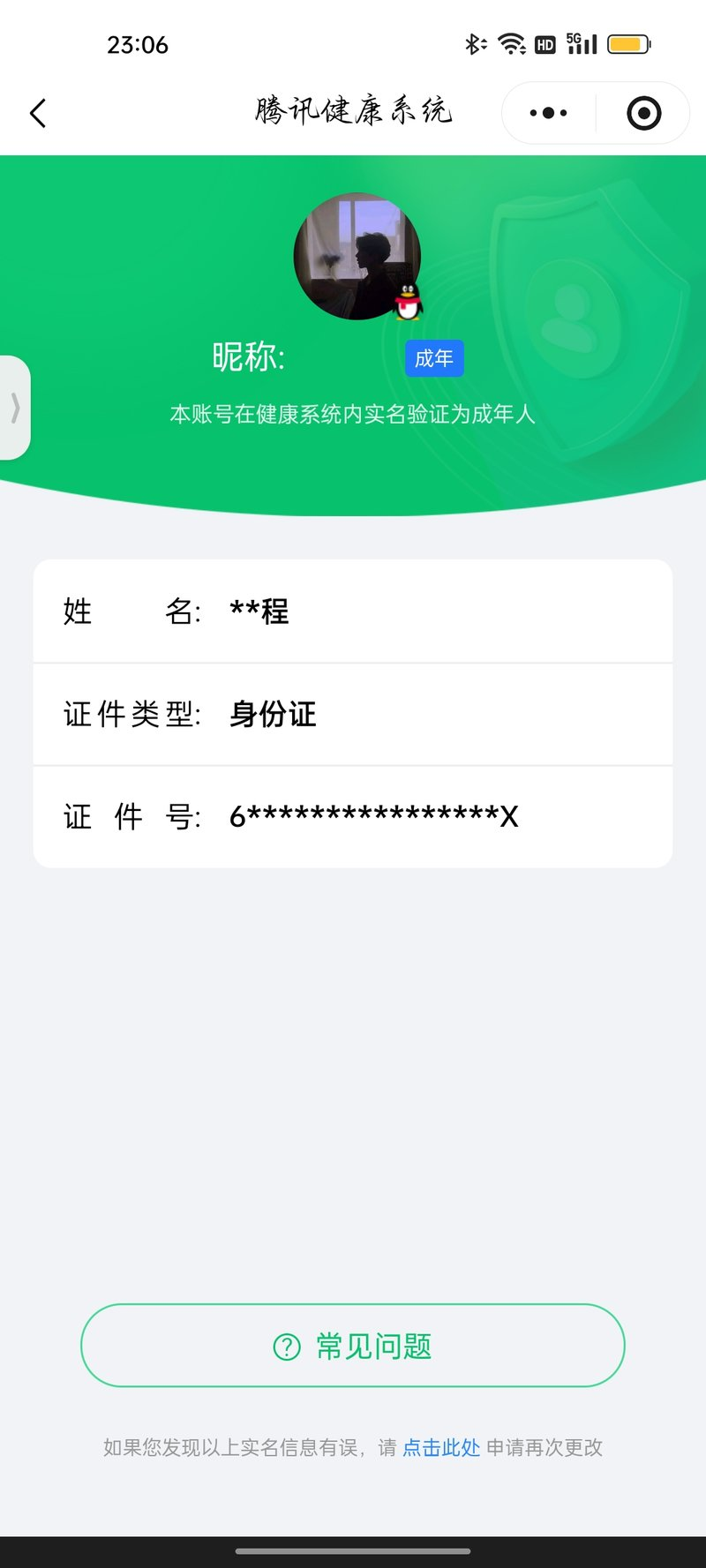Tap the 5G signal indicator in status bar
This screenshot has width=706, height=1568.
click(581, 43)
